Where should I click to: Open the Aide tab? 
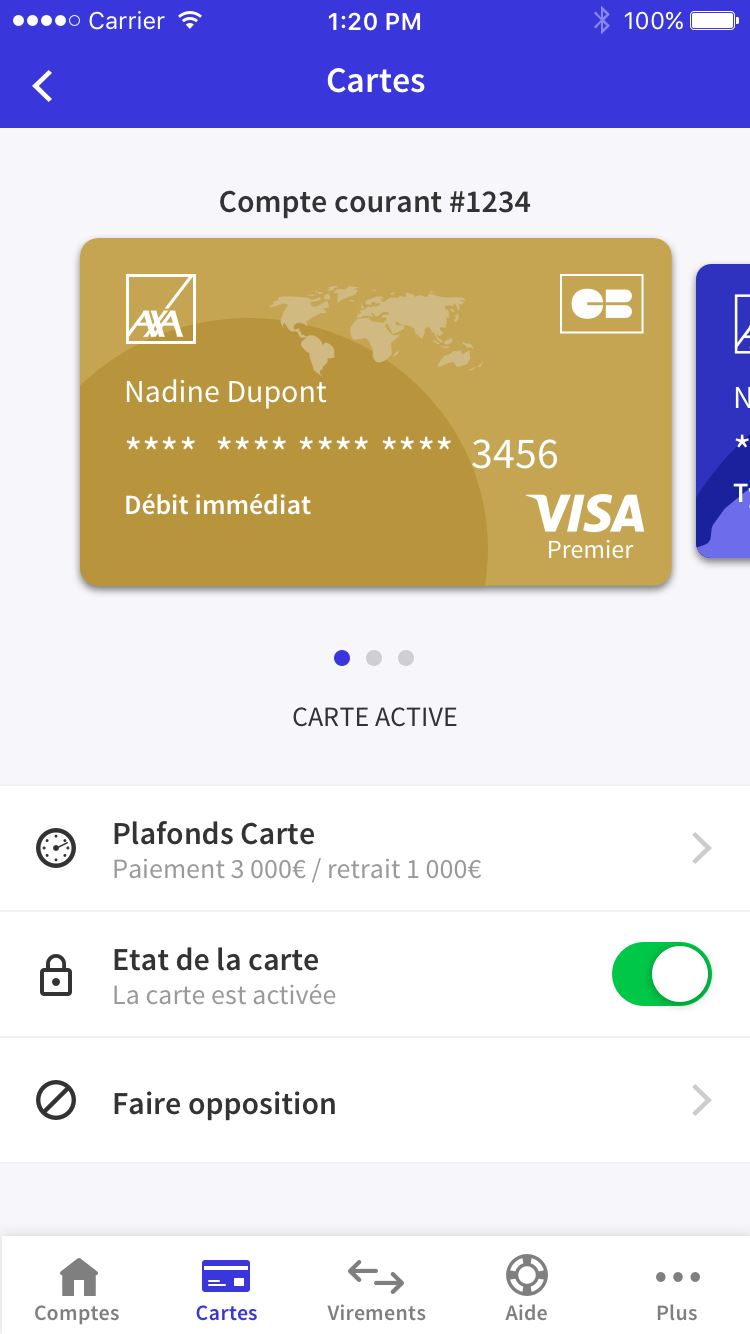pos(526,1290)
